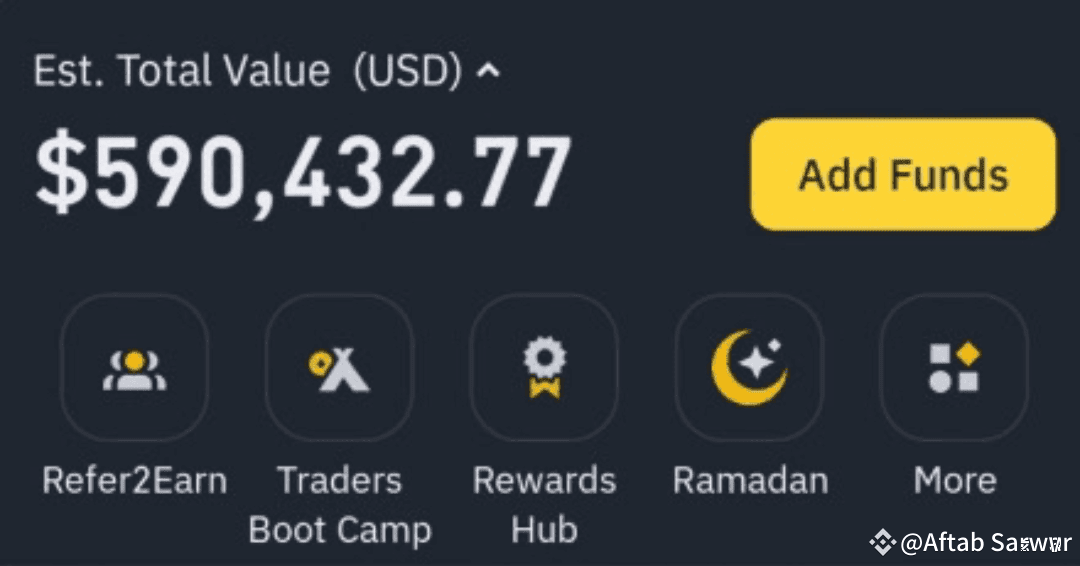
Task: Collapse the Est. Total Value caret
Action: [x=487, y=71]
